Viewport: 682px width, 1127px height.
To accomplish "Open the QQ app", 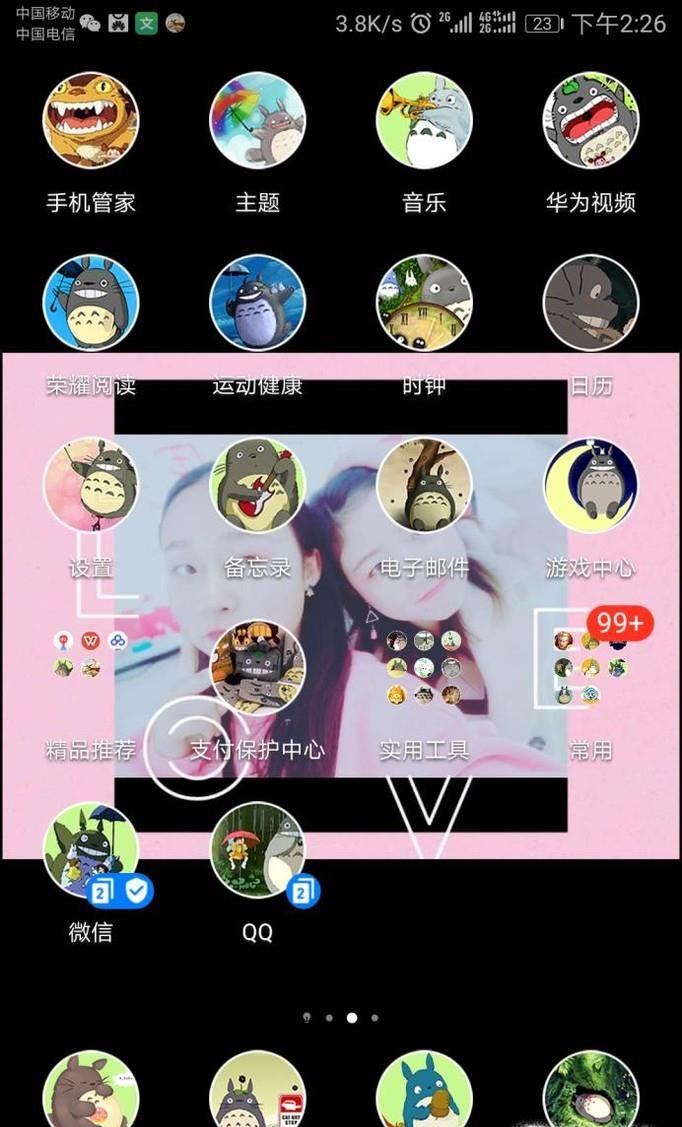I will tap(257, 851).
